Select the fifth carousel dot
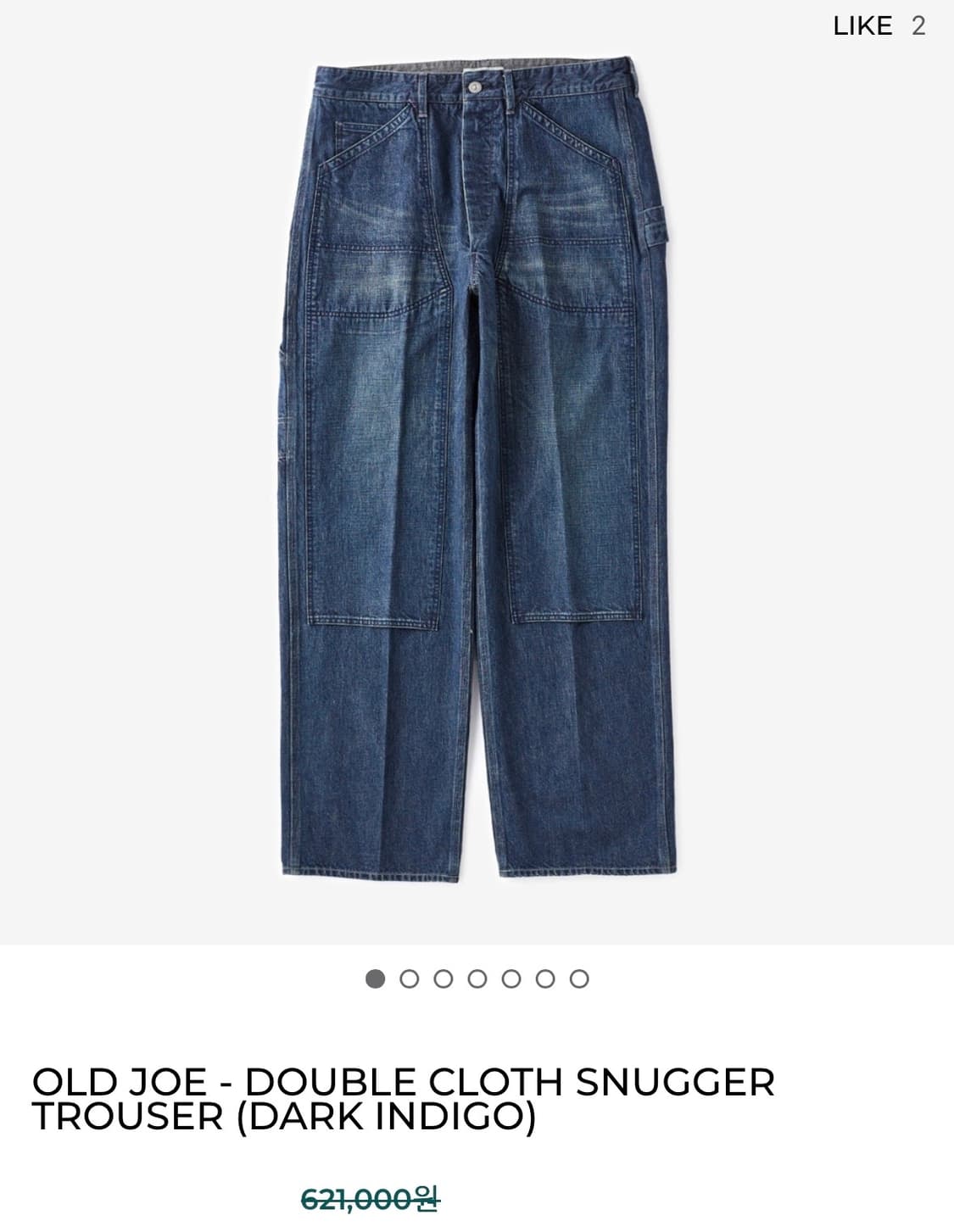 (x=512, y=978)
